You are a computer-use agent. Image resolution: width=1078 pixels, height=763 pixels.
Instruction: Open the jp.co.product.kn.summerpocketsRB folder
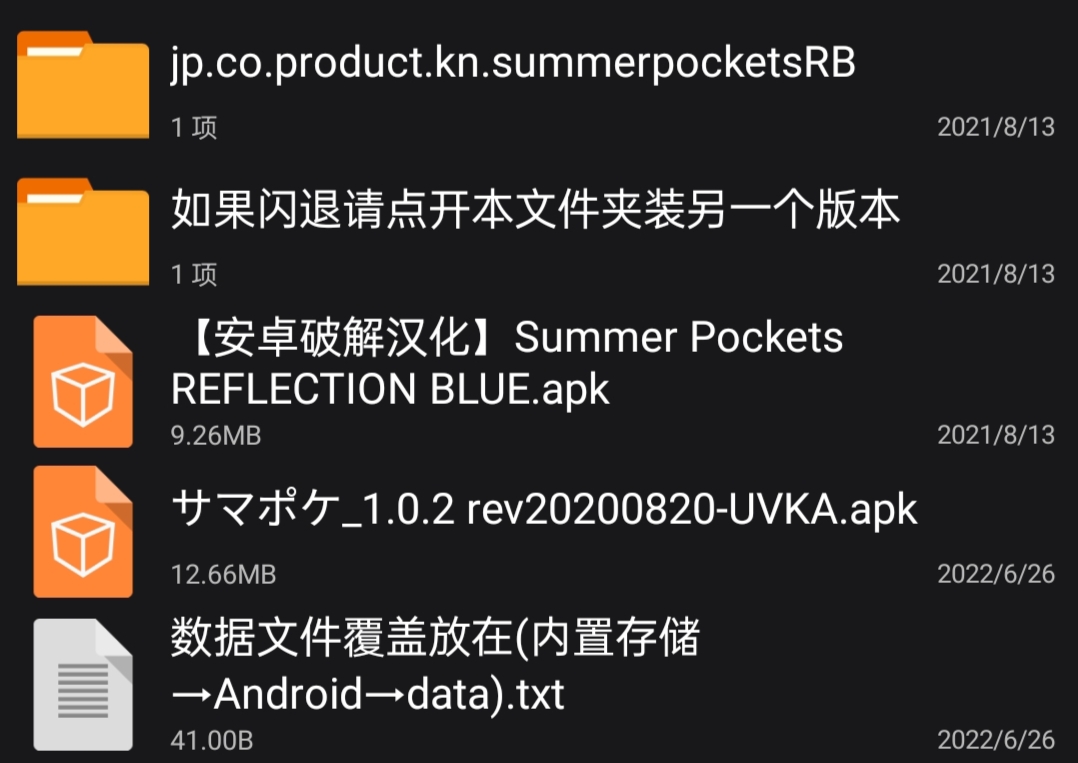pos(512,64)
